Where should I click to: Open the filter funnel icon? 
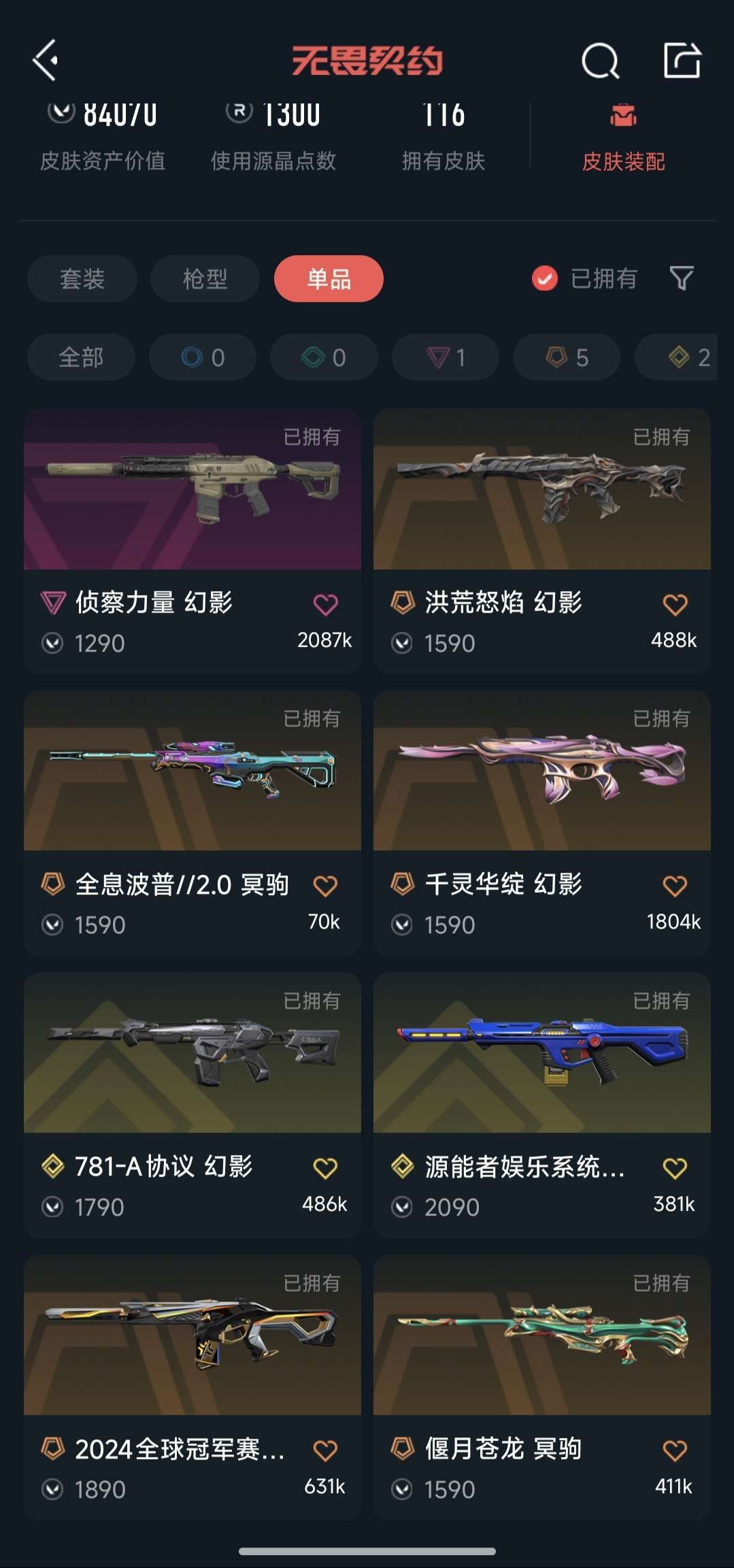coord(681,279)
